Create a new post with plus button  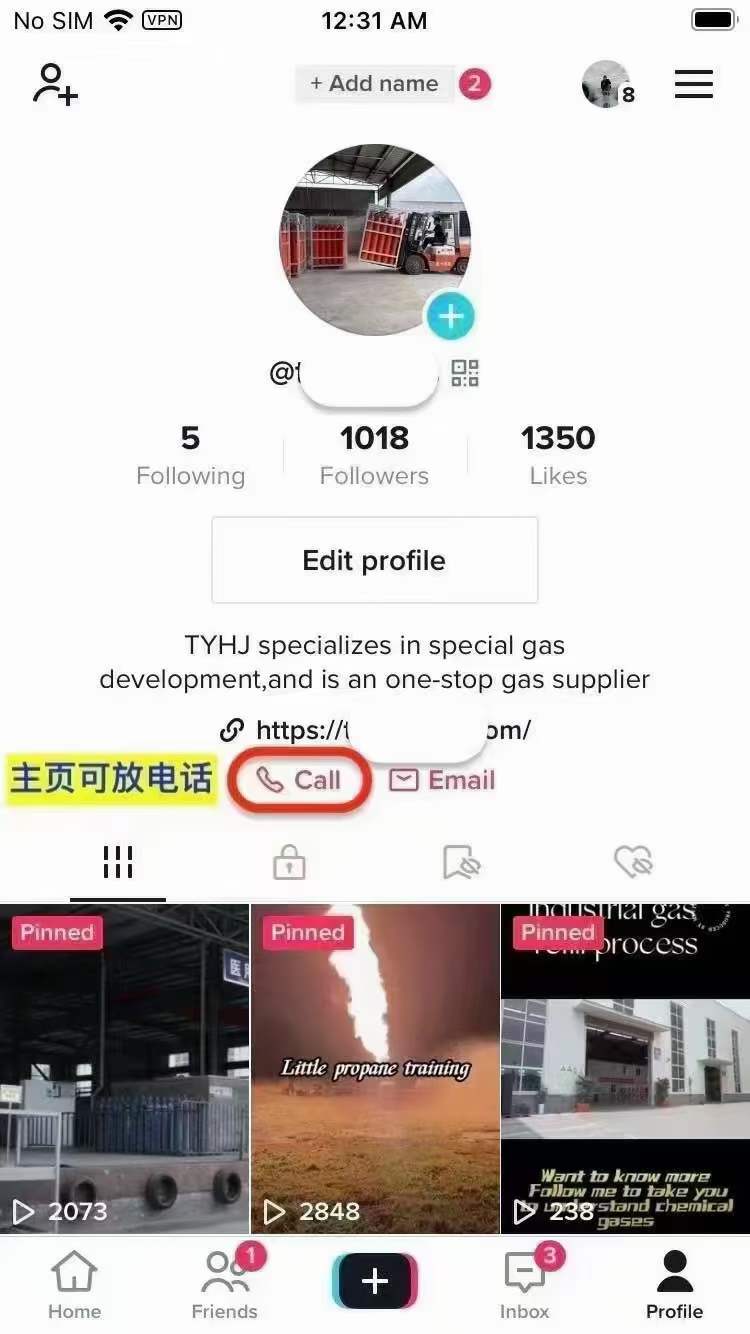click(x=375, y=1281)
